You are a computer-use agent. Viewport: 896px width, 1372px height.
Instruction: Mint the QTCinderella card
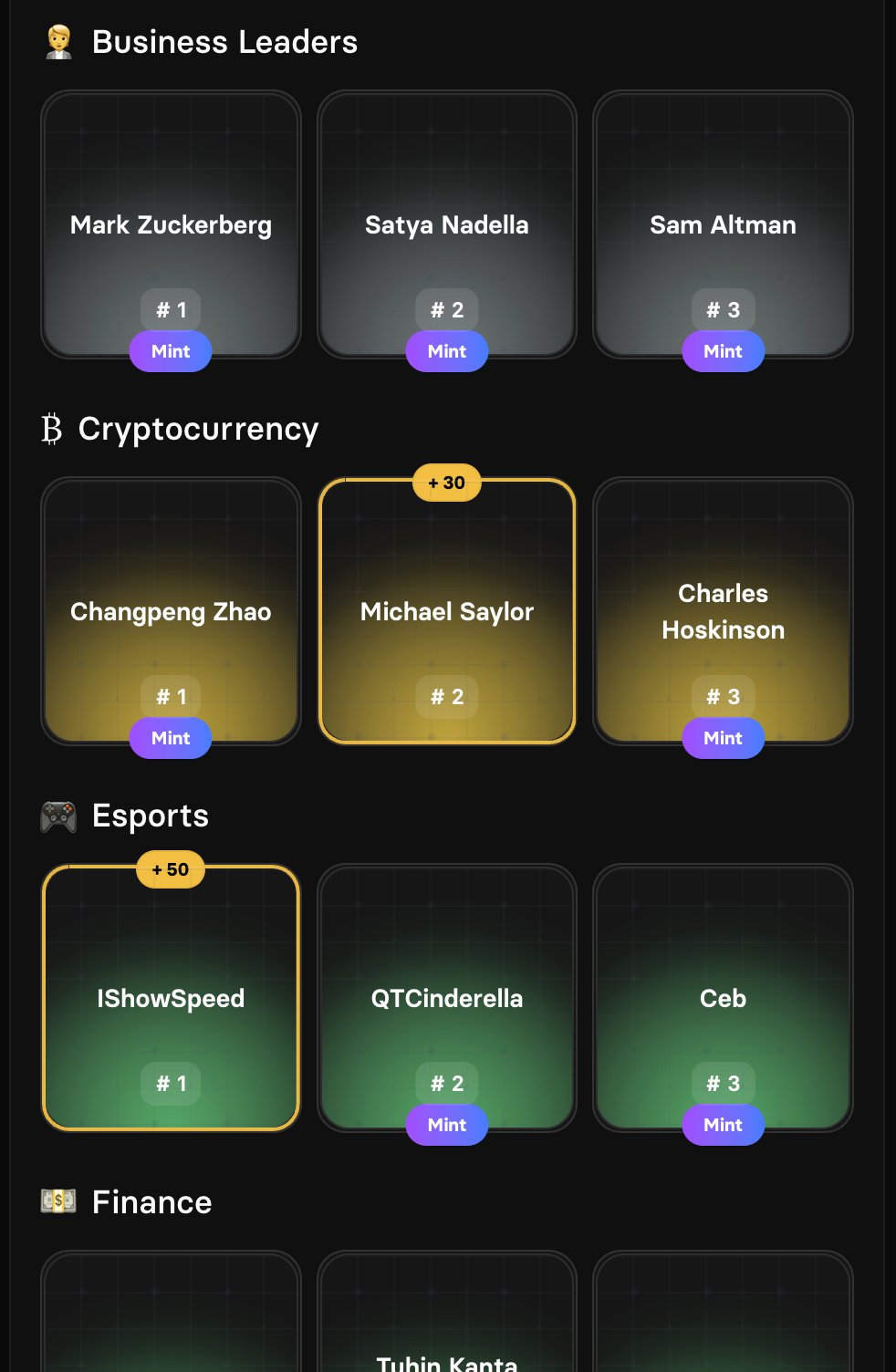(447, 1125)
